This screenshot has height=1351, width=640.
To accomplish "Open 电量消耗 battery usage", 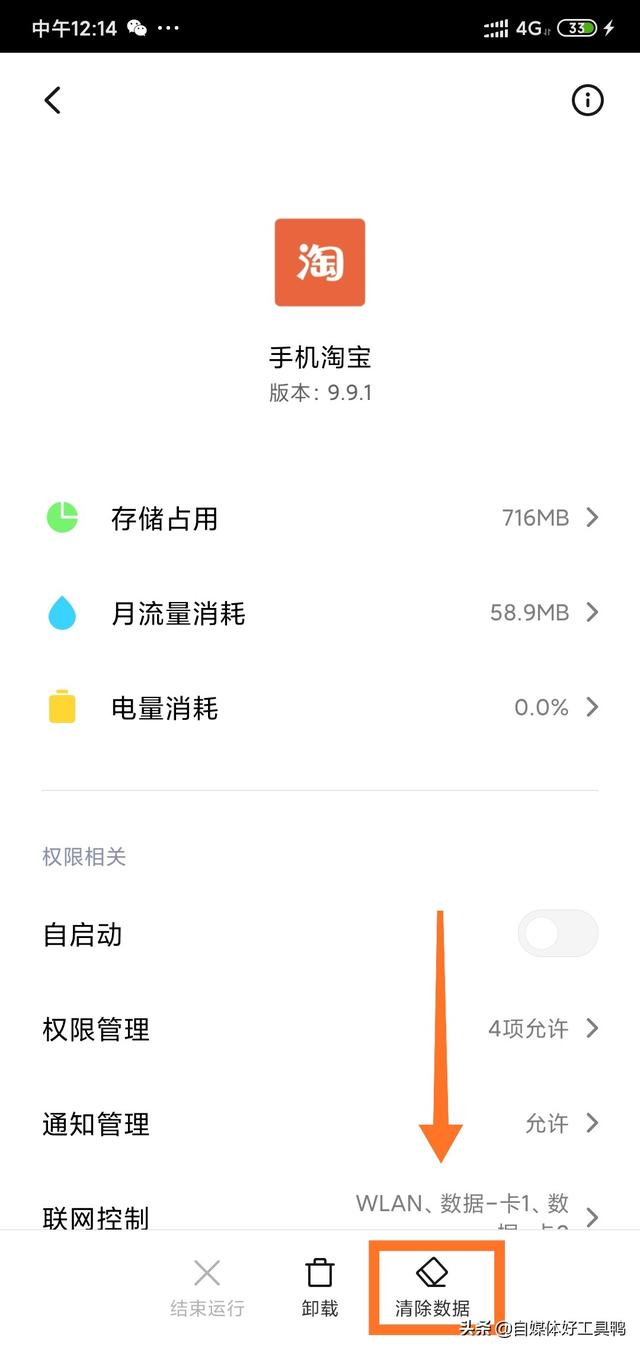I will point(320,708).
